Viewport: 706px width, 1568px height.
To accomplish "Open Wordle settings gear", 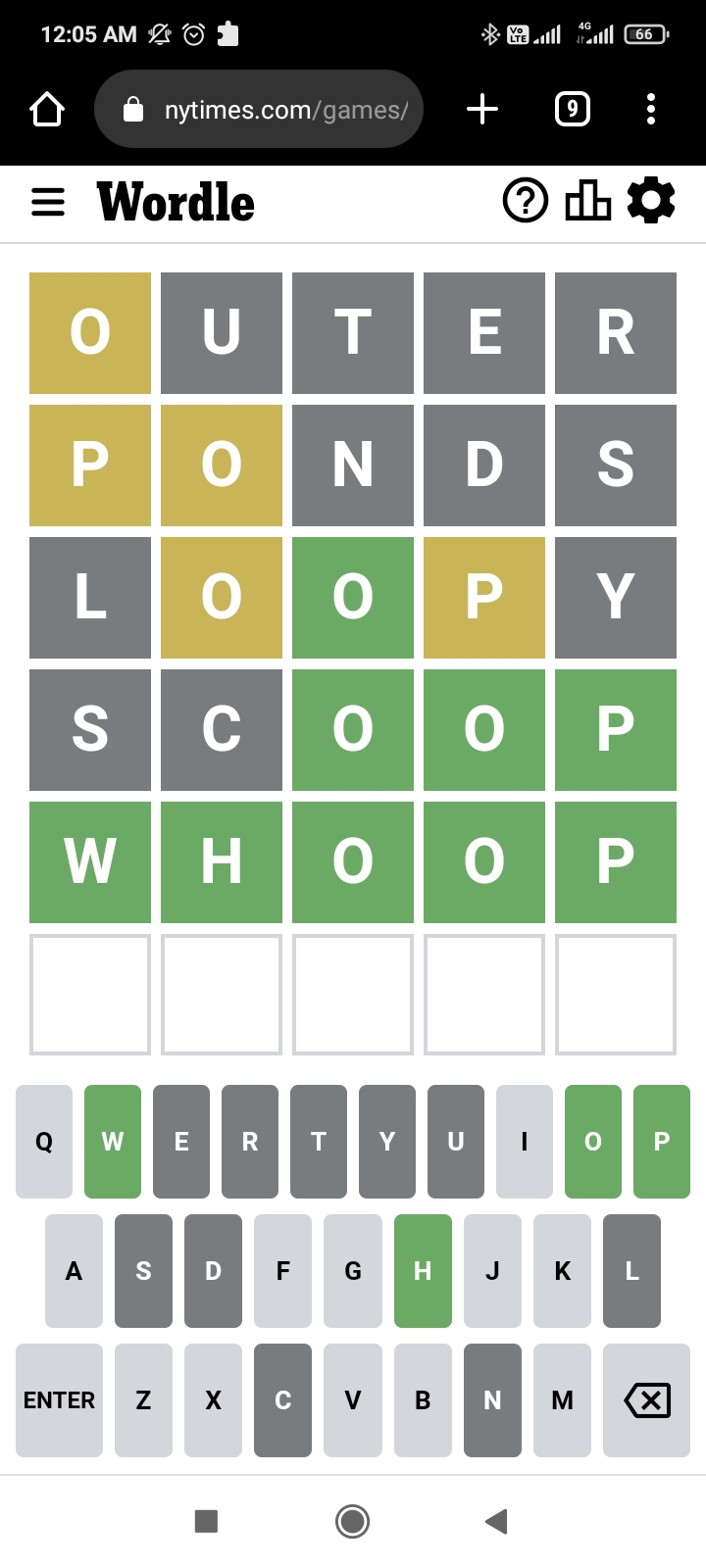I will click(651, 201).
